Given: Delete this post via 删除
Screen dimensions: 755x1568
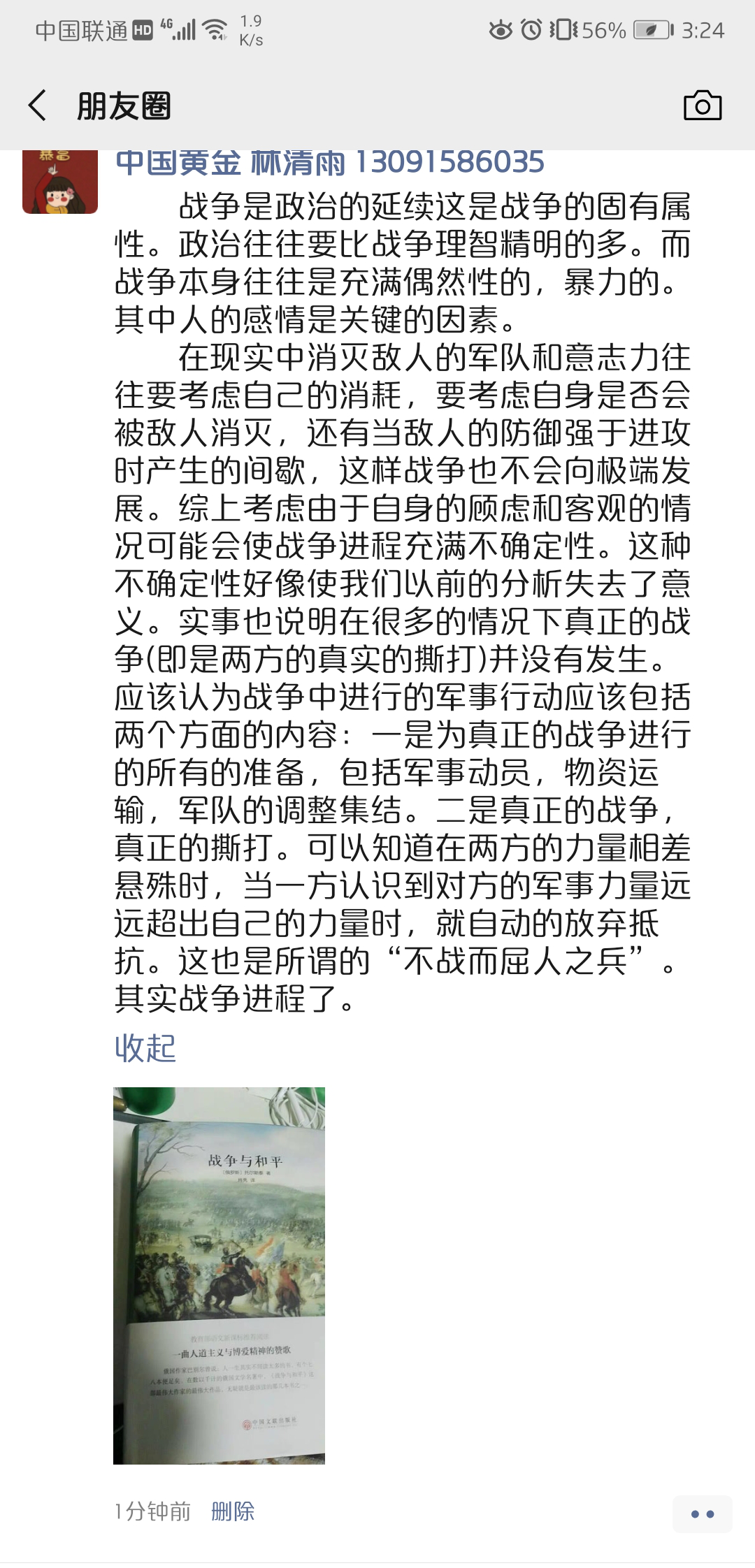Looking at the screenshot, I should (233, 1511).
